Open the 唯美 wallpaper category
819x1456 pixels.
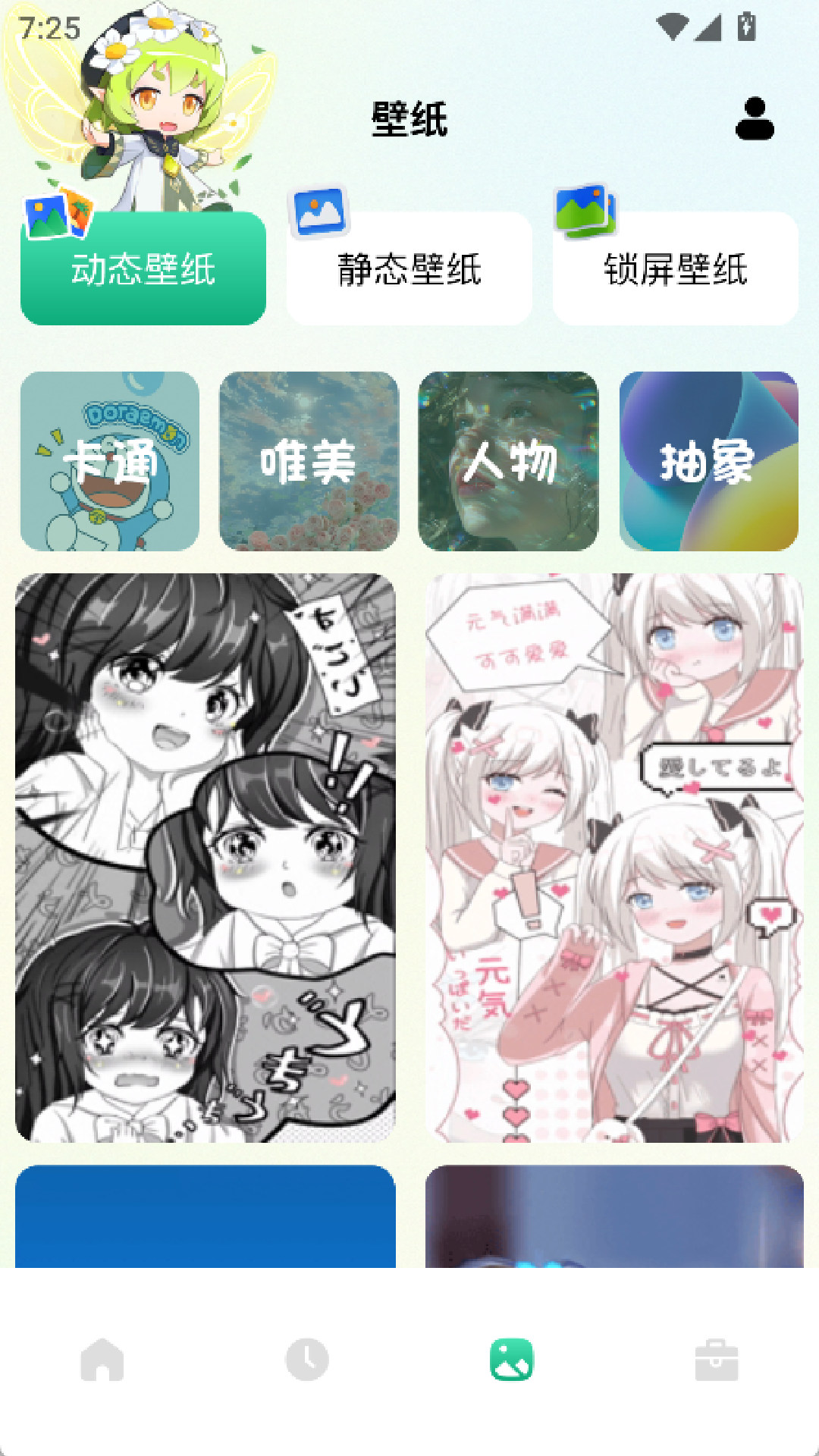(309, 461)
